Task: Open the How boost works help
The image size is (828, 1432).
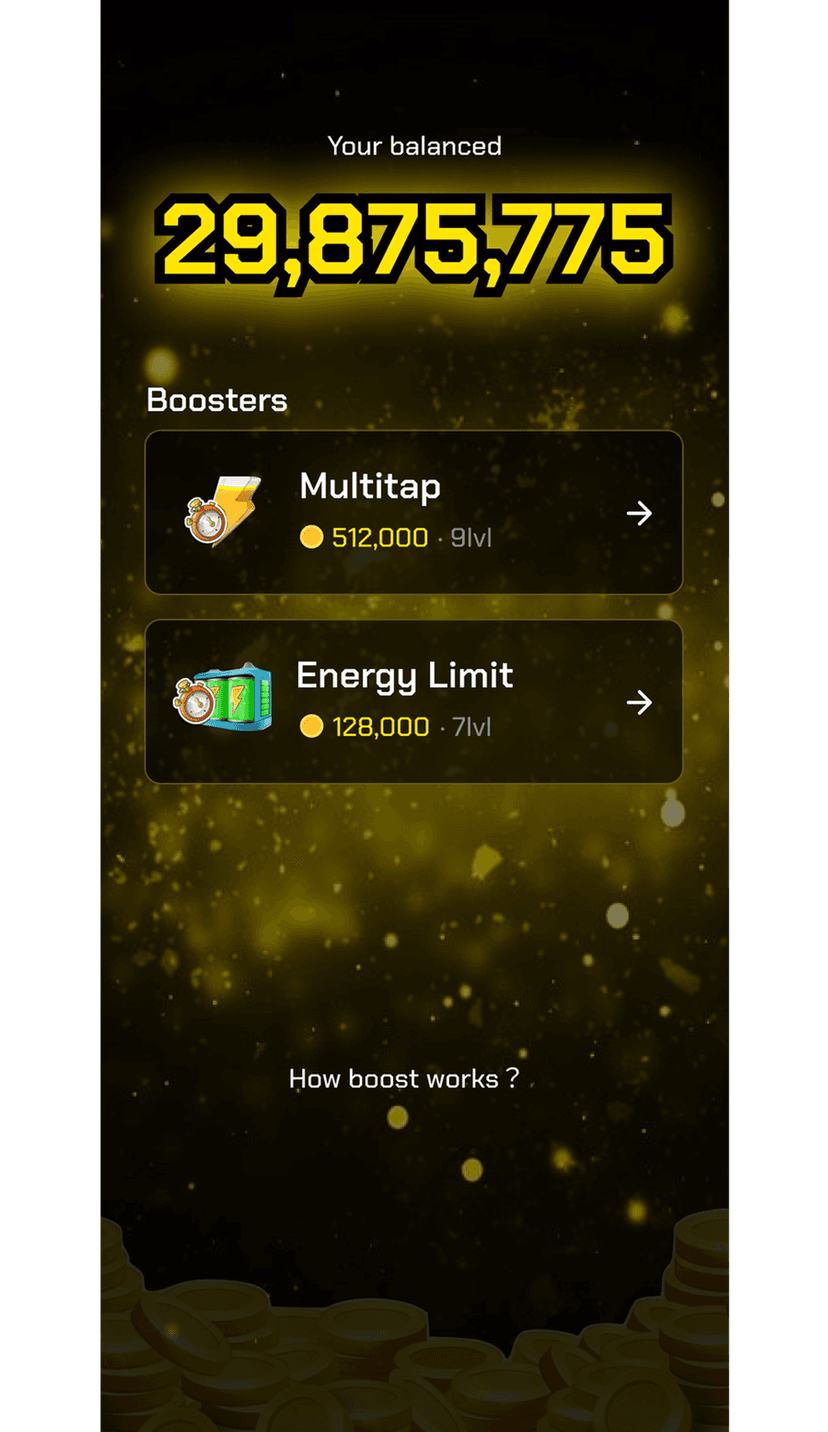Action: [404, 1079]
